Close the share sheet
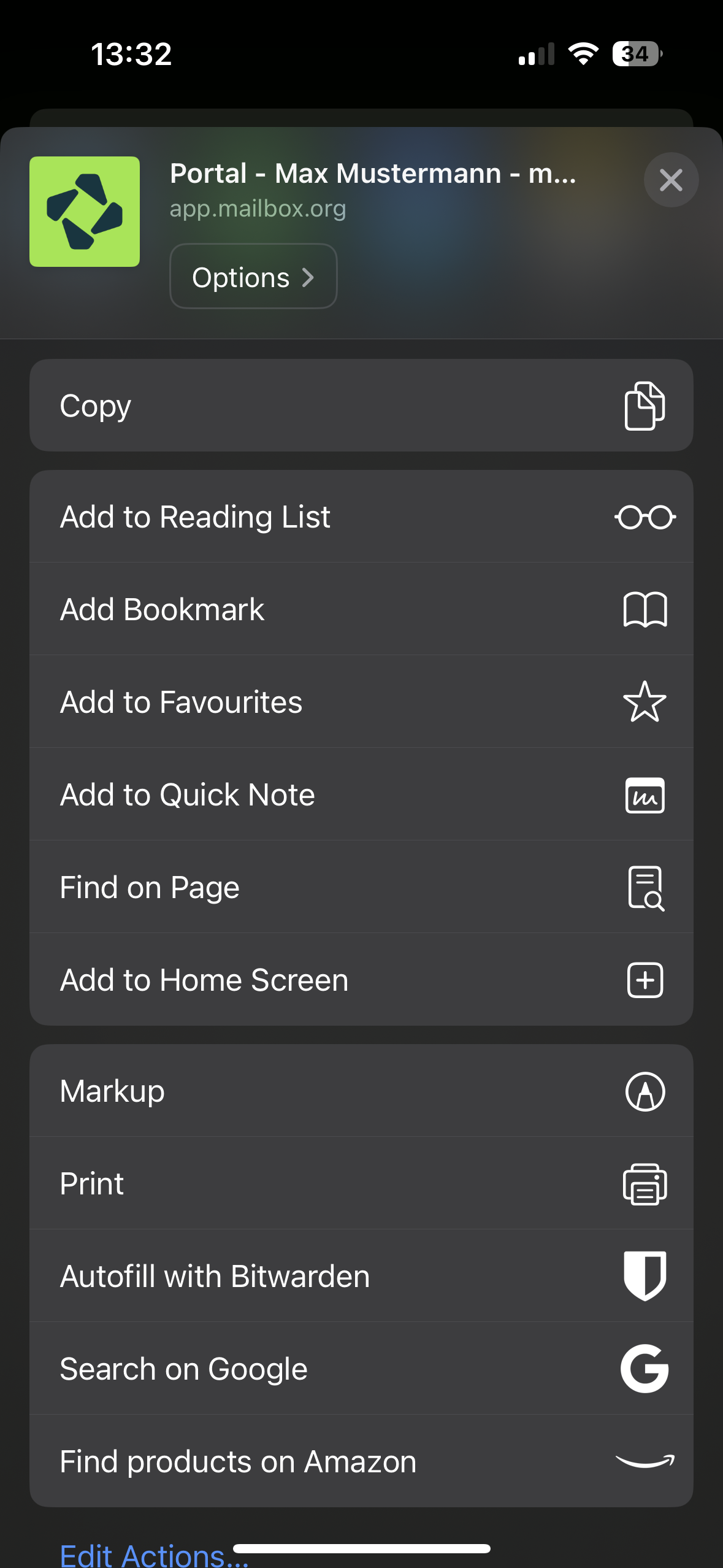 pyautogui.click(x=671, y=180)
